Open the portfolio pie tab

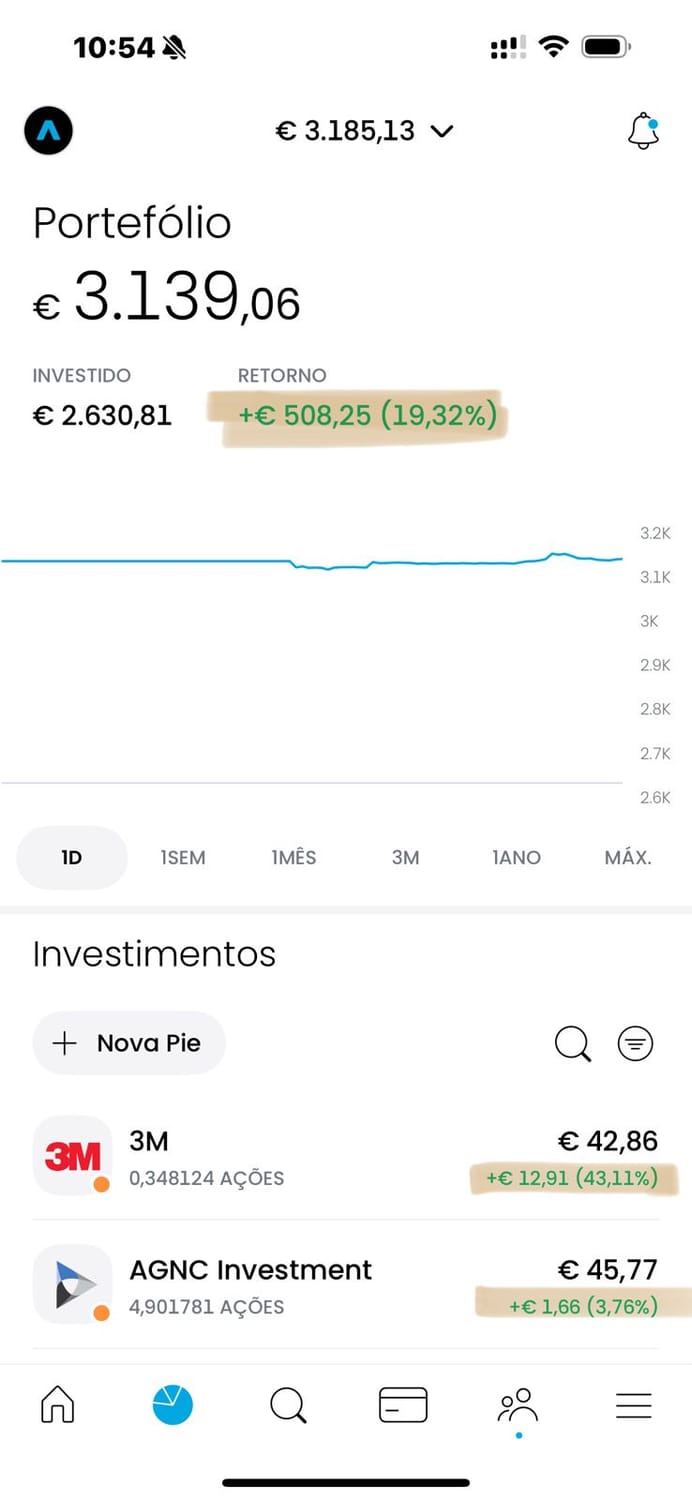(x=173, y=1406)
